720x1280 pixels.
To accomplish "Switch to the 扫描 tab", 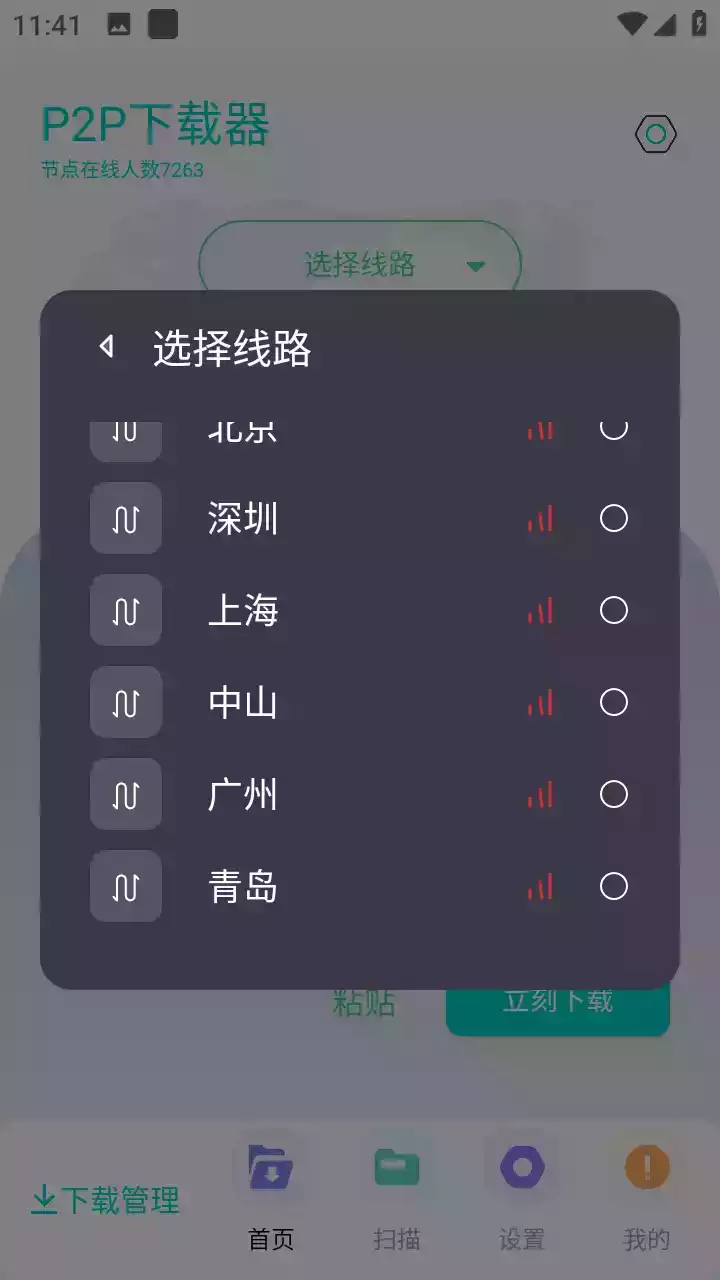I will coord(396,1200).
